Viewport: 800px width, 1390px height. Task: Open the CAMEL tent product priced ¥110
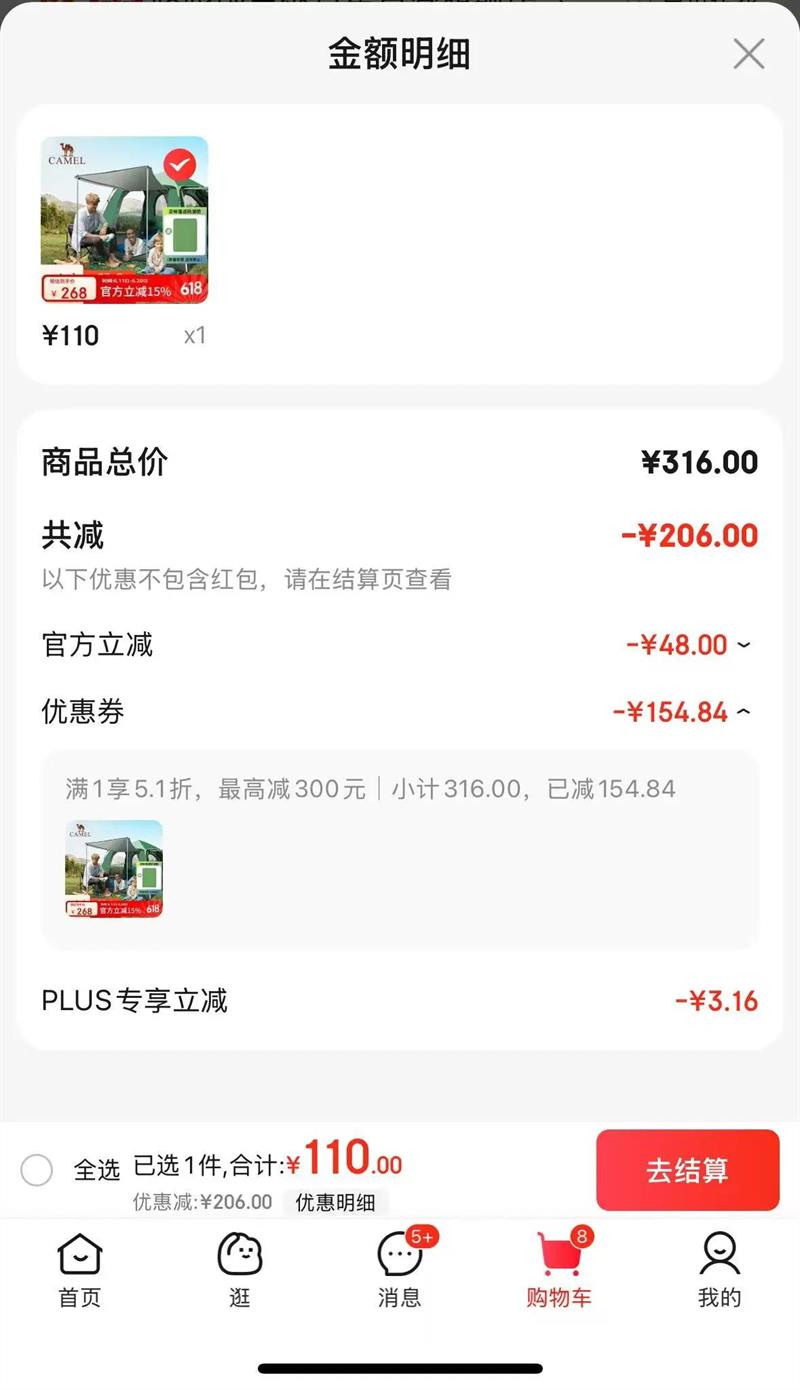125,220
